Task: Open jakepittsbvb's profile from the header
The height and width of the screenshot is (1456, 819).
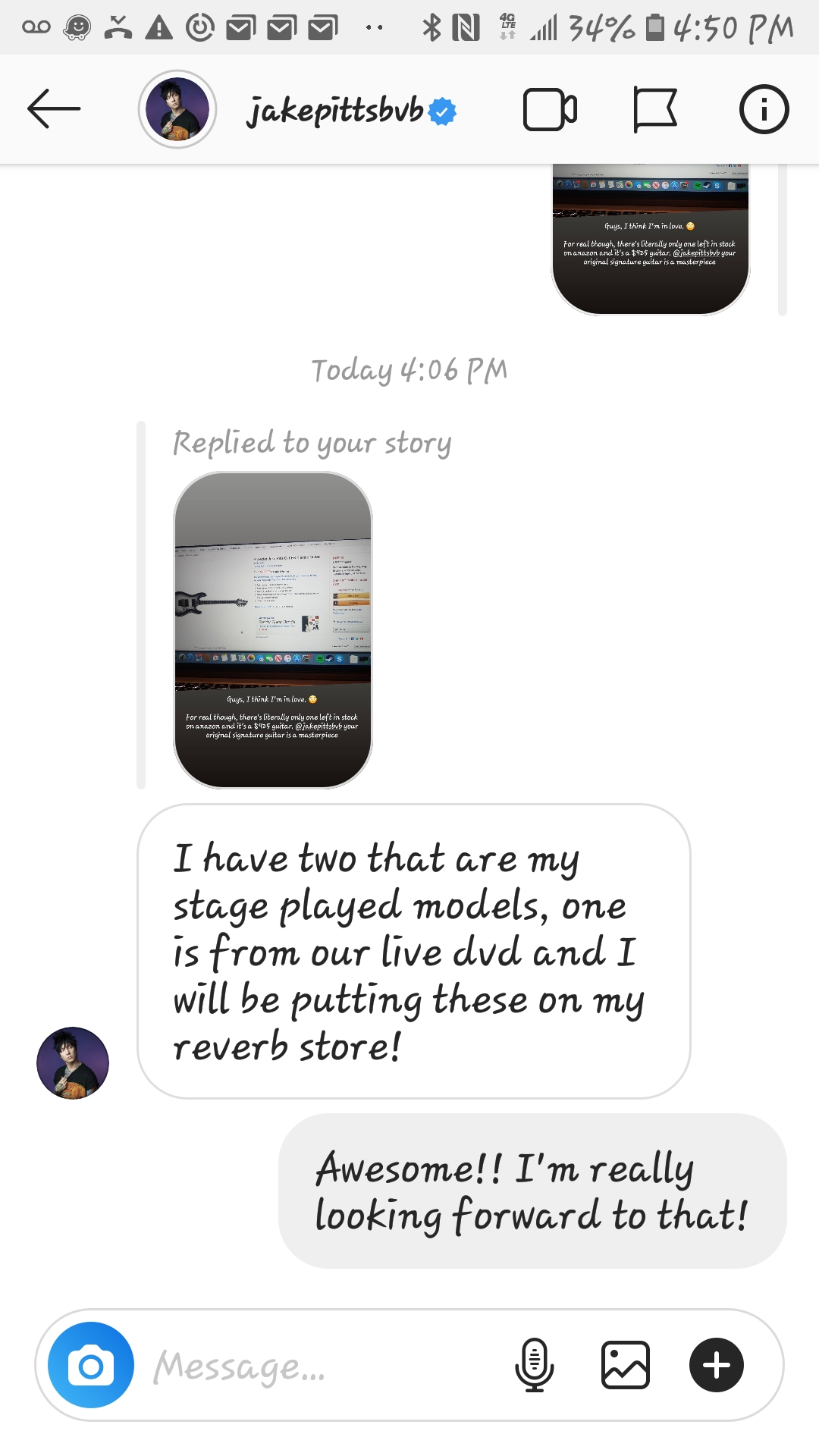Action: click(x=334, y=111)
